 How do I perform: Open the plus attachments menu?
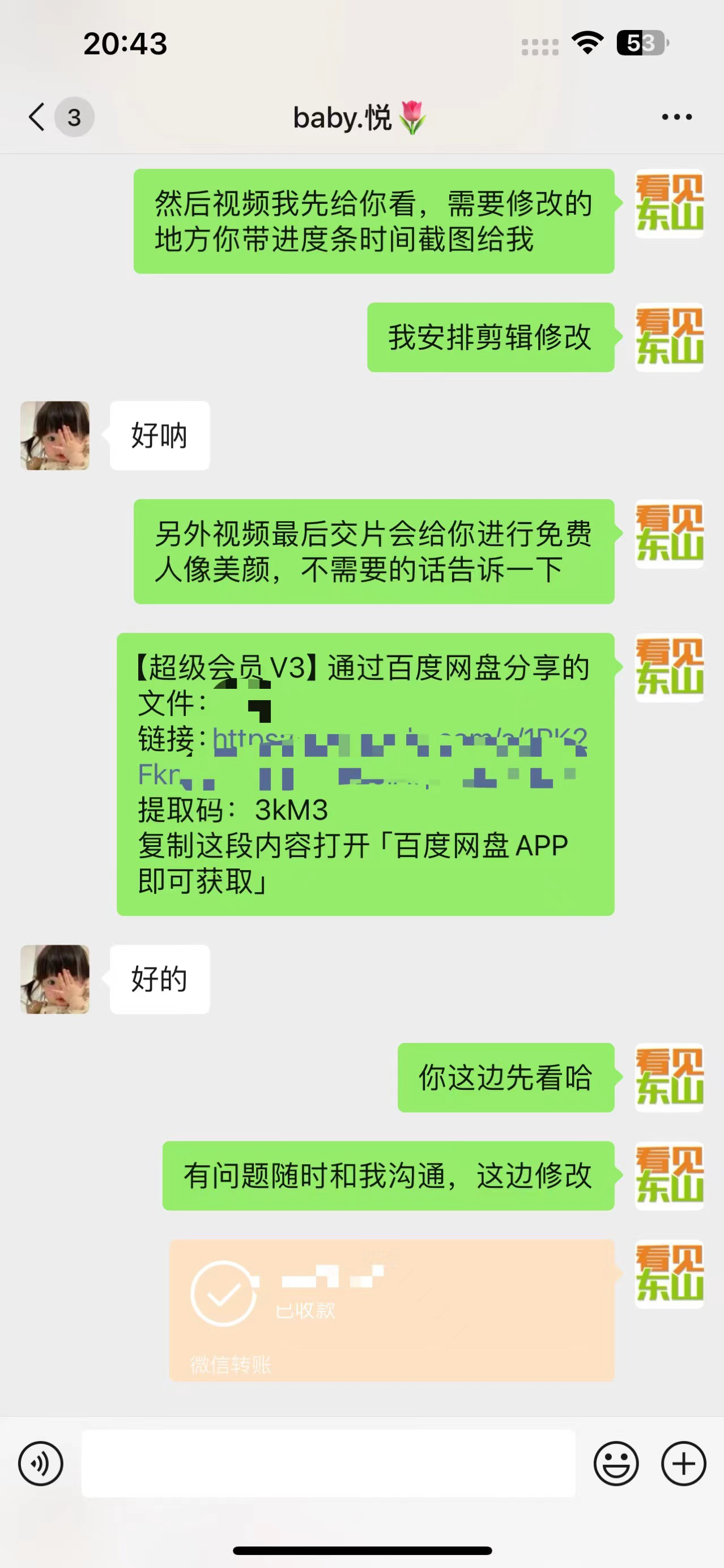[683, 1463]
